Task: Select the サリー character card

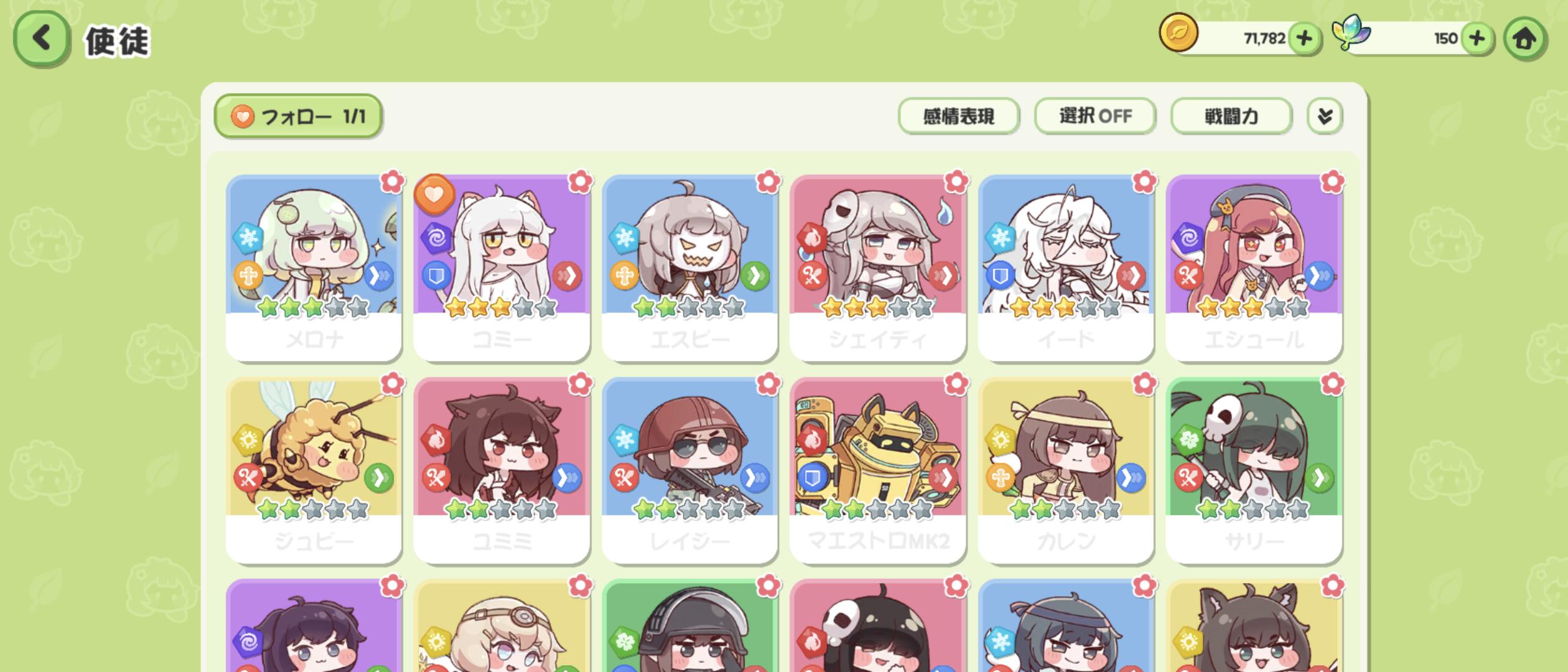Action: pos(1254,470)
